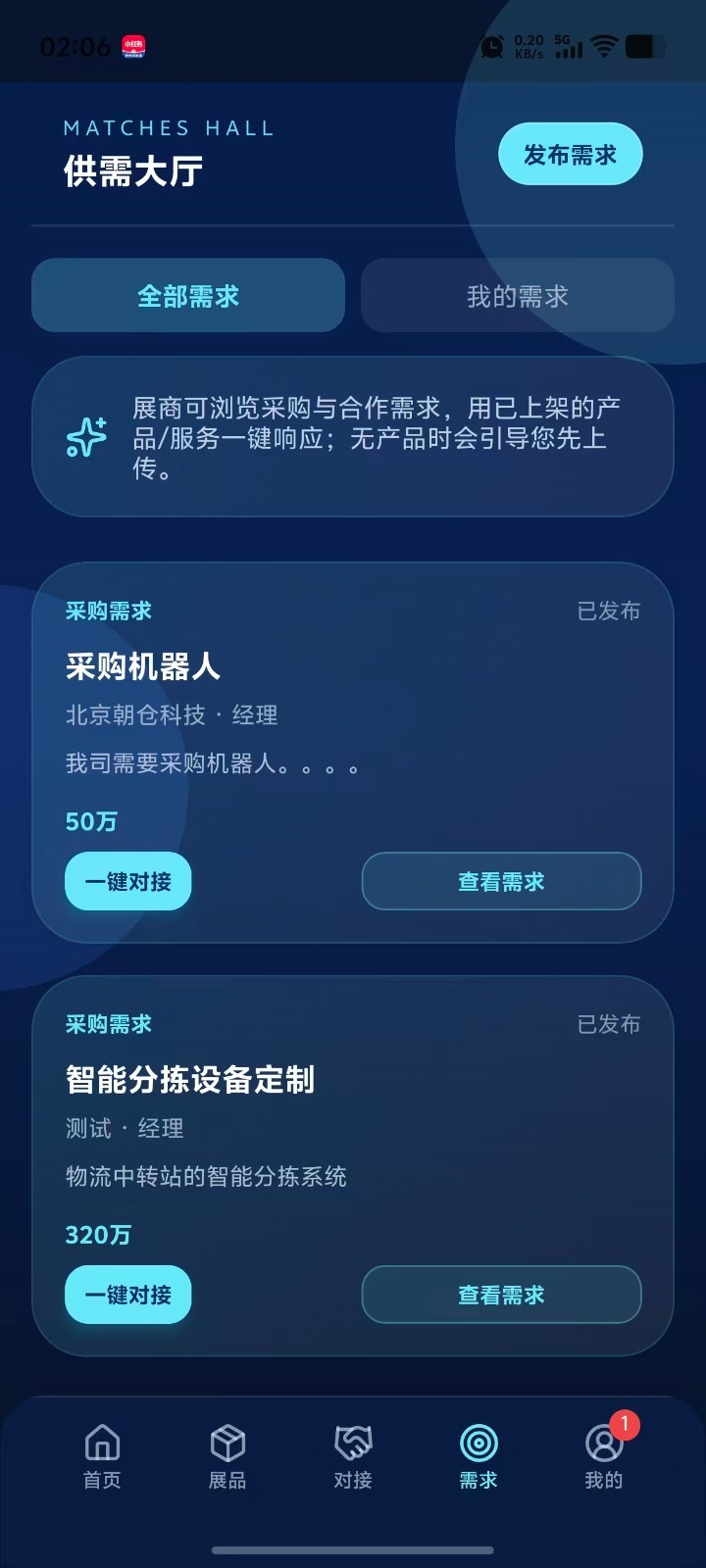Select the 全部需求 tab
Image resolution: width=706 pixels, height=1568 pixels.
point(188,296)
